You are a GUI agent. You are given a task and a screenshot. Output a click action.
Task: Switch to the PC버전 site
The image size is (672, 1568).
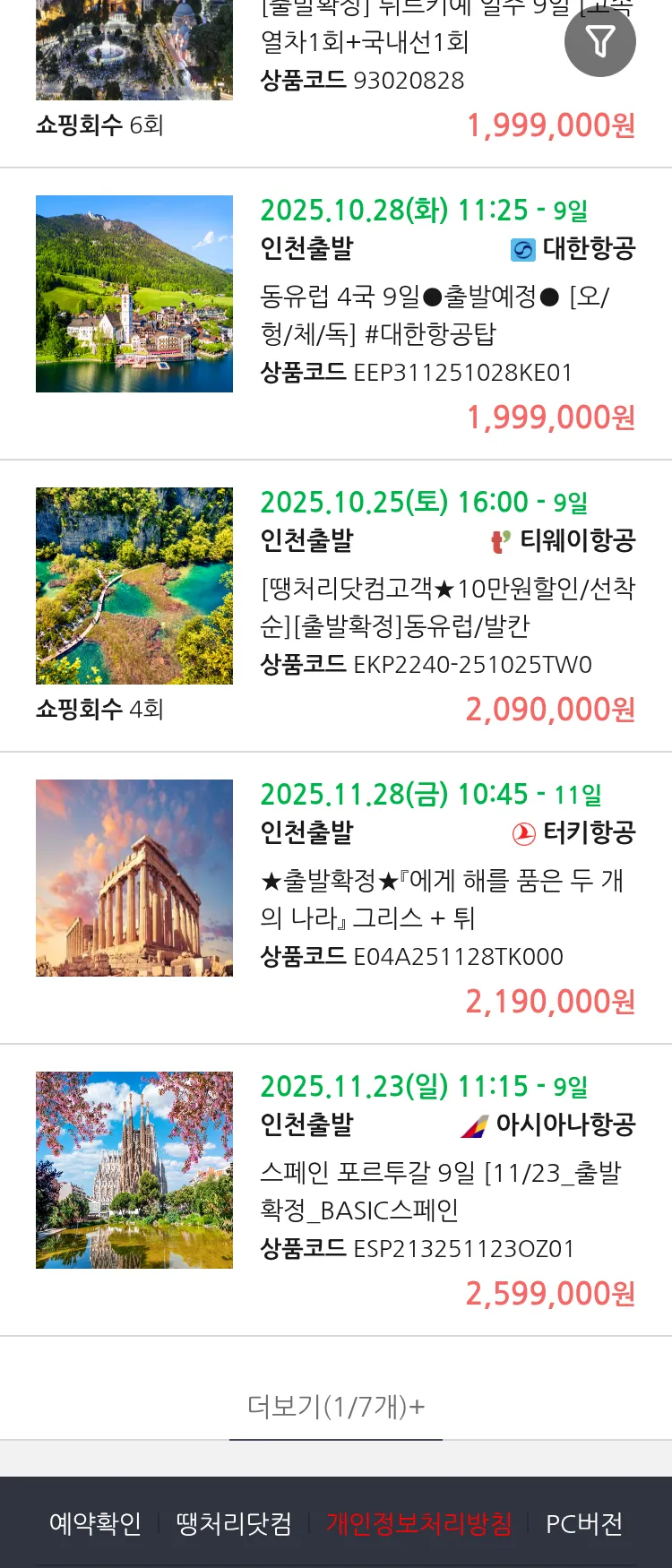pos(584,1523)
